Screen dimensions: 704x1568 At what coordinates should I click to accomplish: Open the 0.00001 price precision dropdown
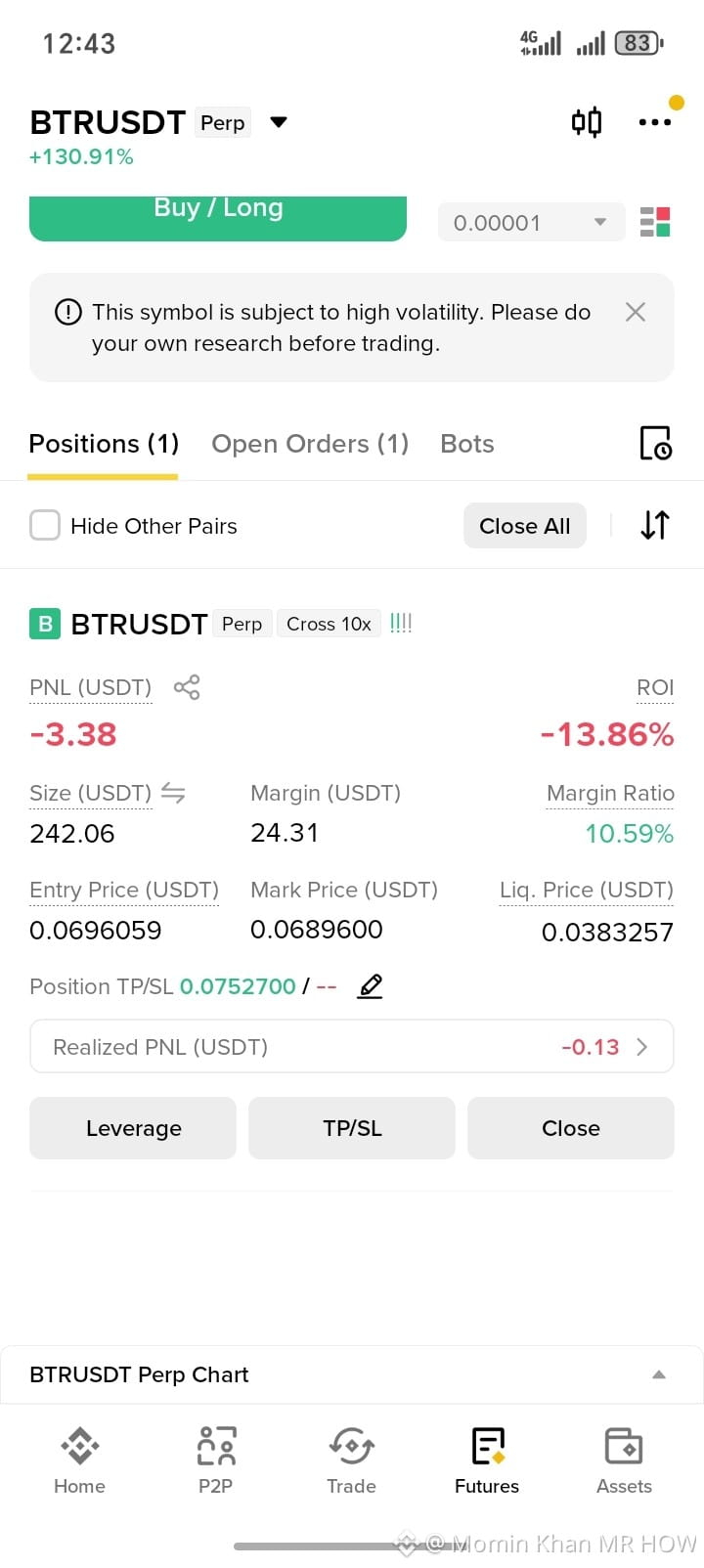coord(531,223)
